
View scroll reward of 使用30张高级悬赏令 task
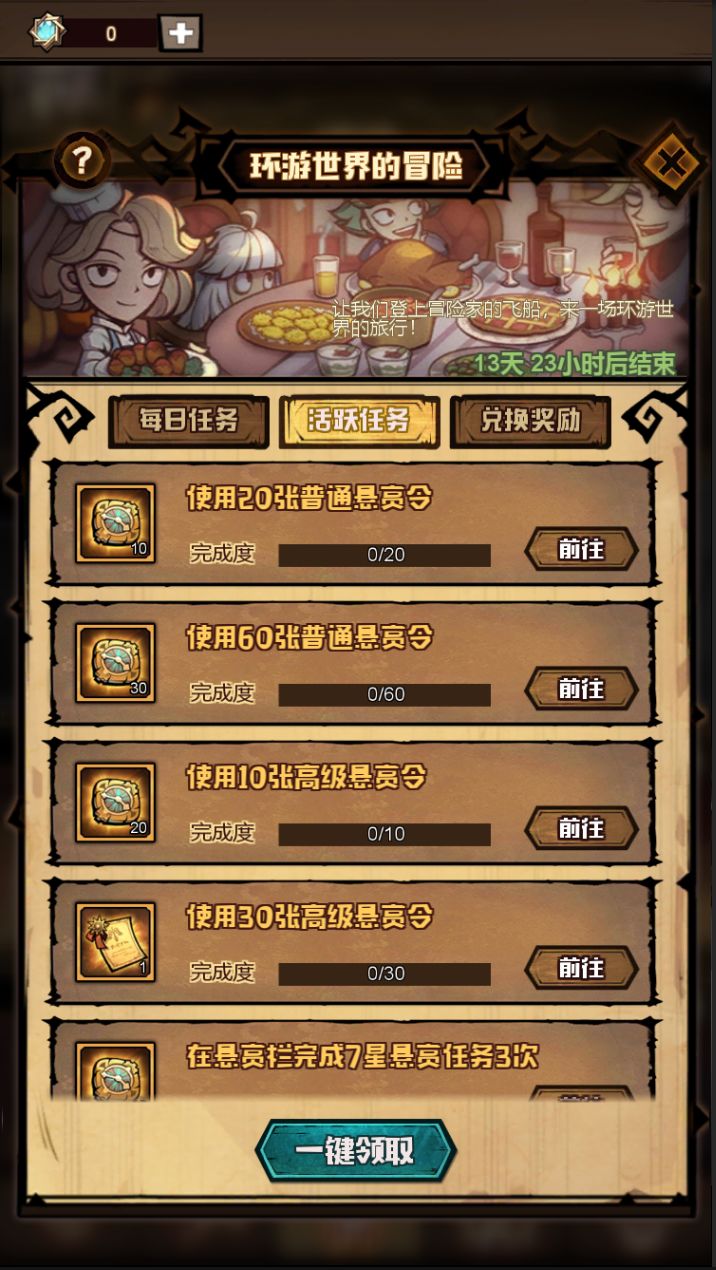click(116, 942)
